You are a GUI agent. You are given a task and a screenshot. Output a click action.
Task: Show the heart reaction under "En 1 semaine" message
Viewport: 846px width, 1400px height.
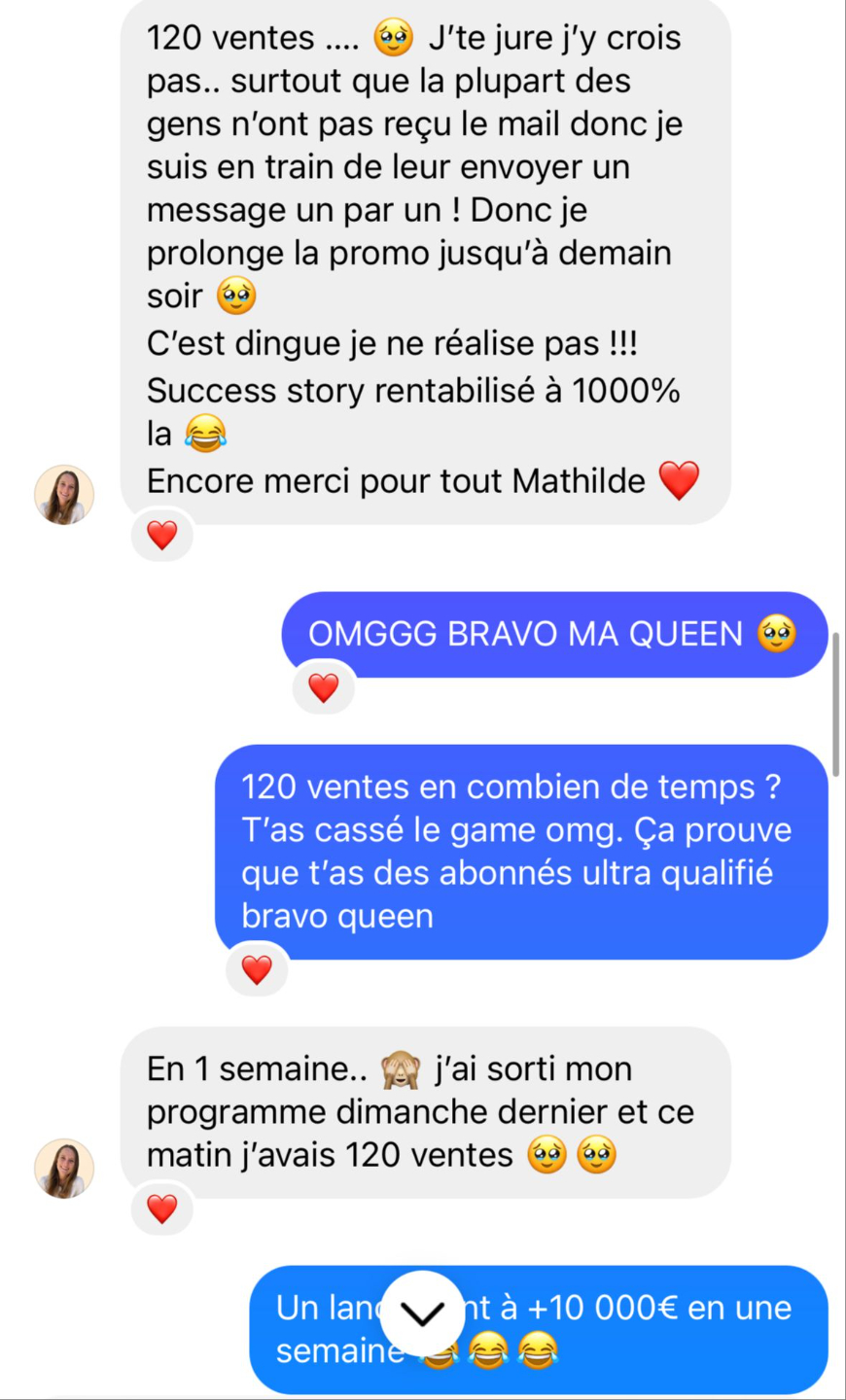click(161, 1208)
